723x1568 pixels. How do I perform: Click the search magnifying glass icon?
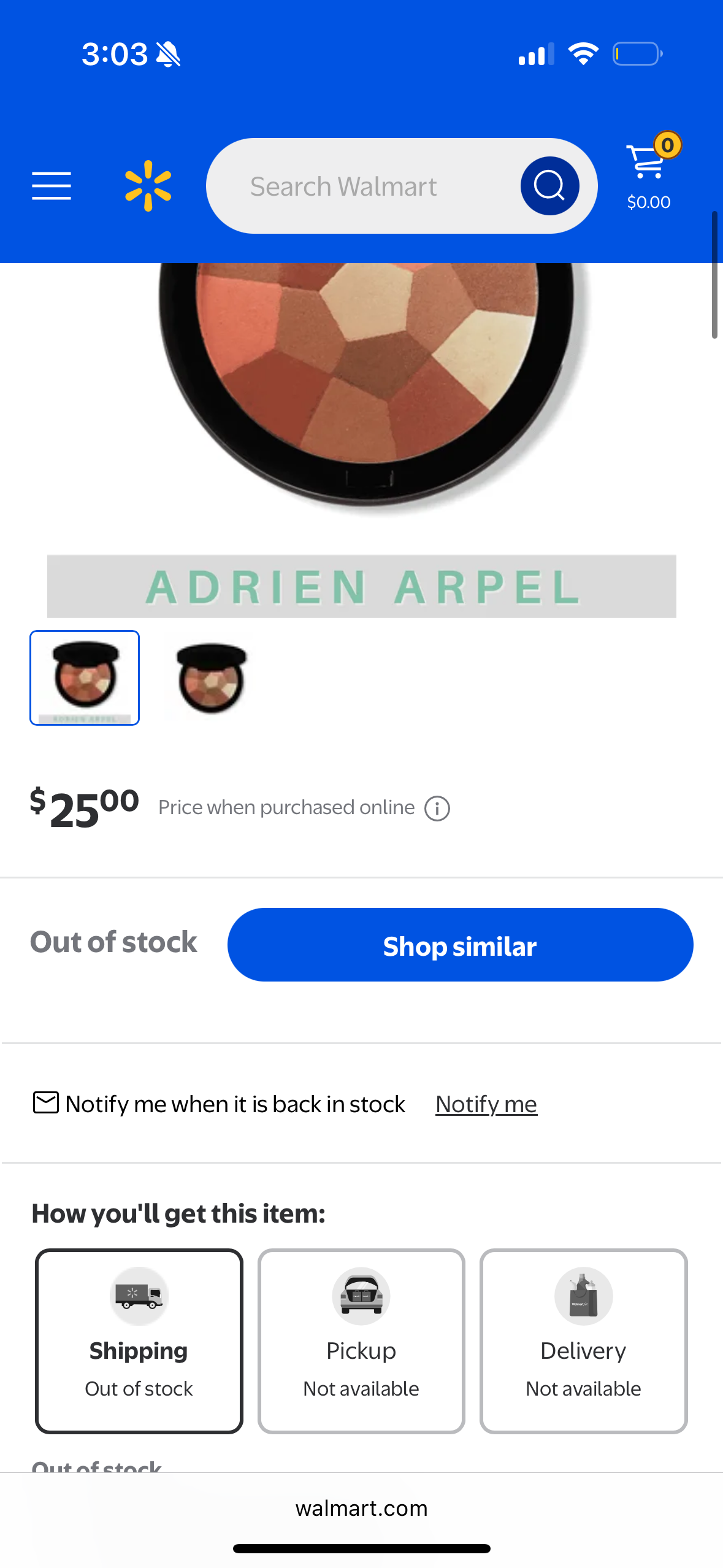(x=549, y=186)
